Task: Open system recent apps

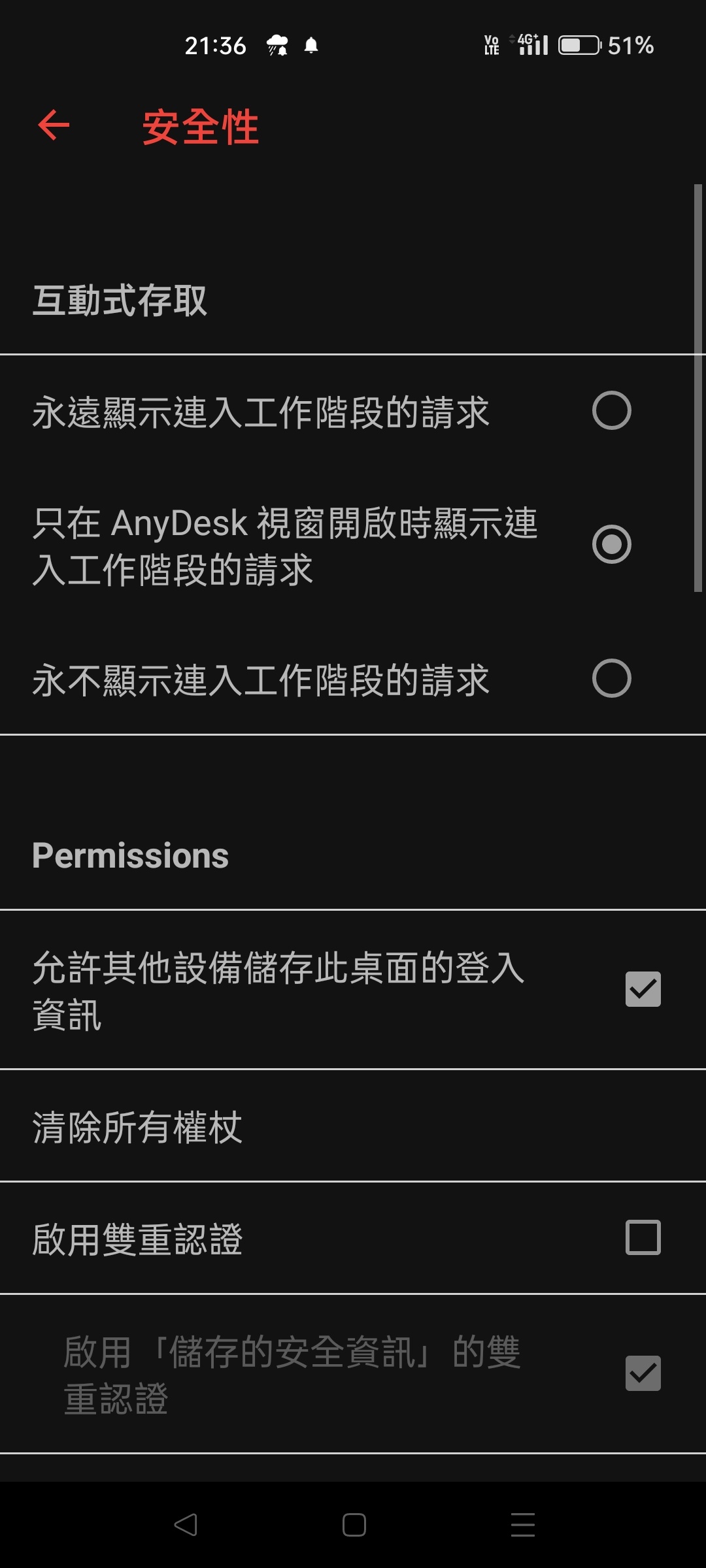Action: click(x=522, y=1525)
